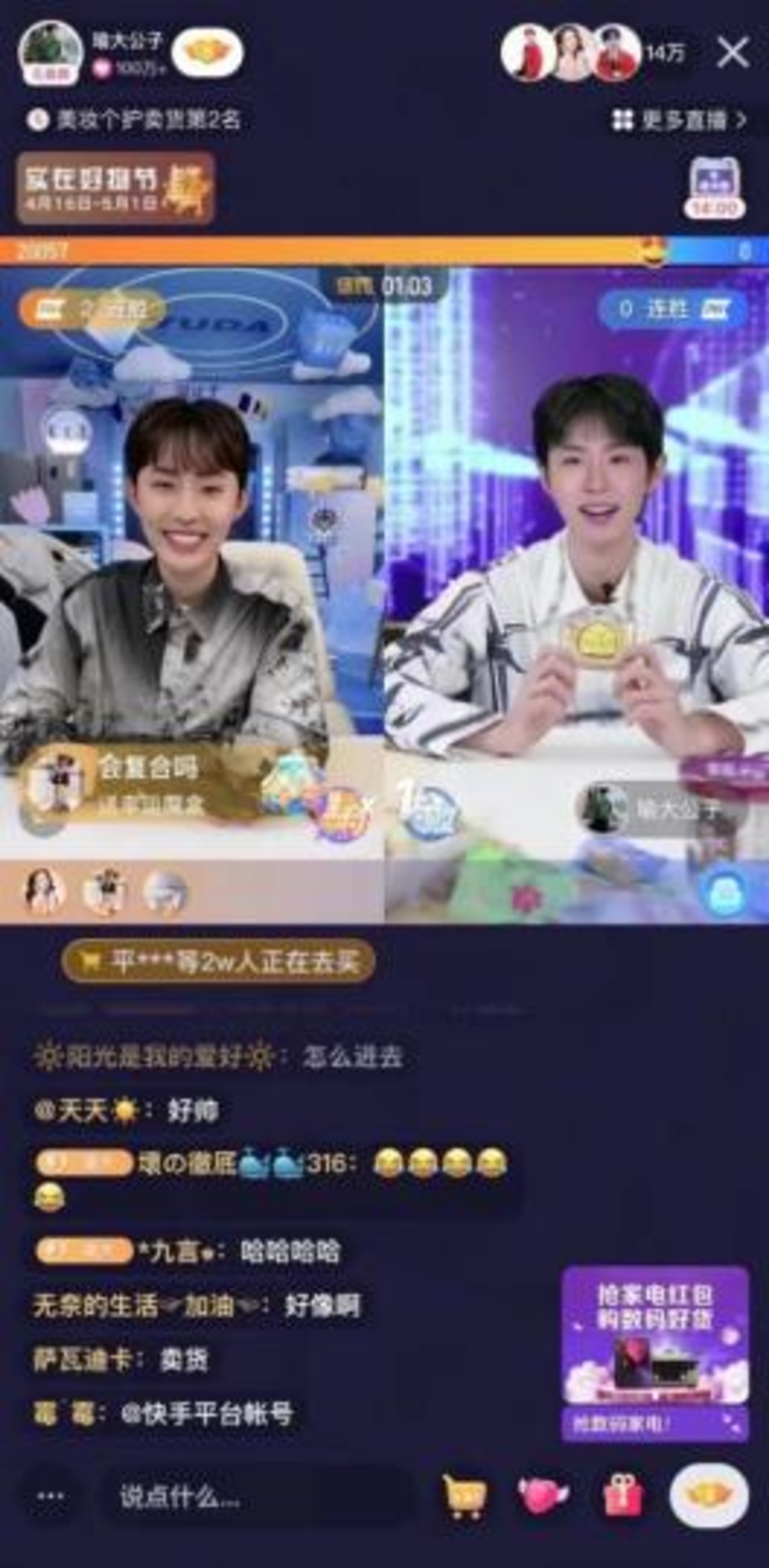Open the three-dot more options menu
769x1568 pixels.
pos(50,1497)
